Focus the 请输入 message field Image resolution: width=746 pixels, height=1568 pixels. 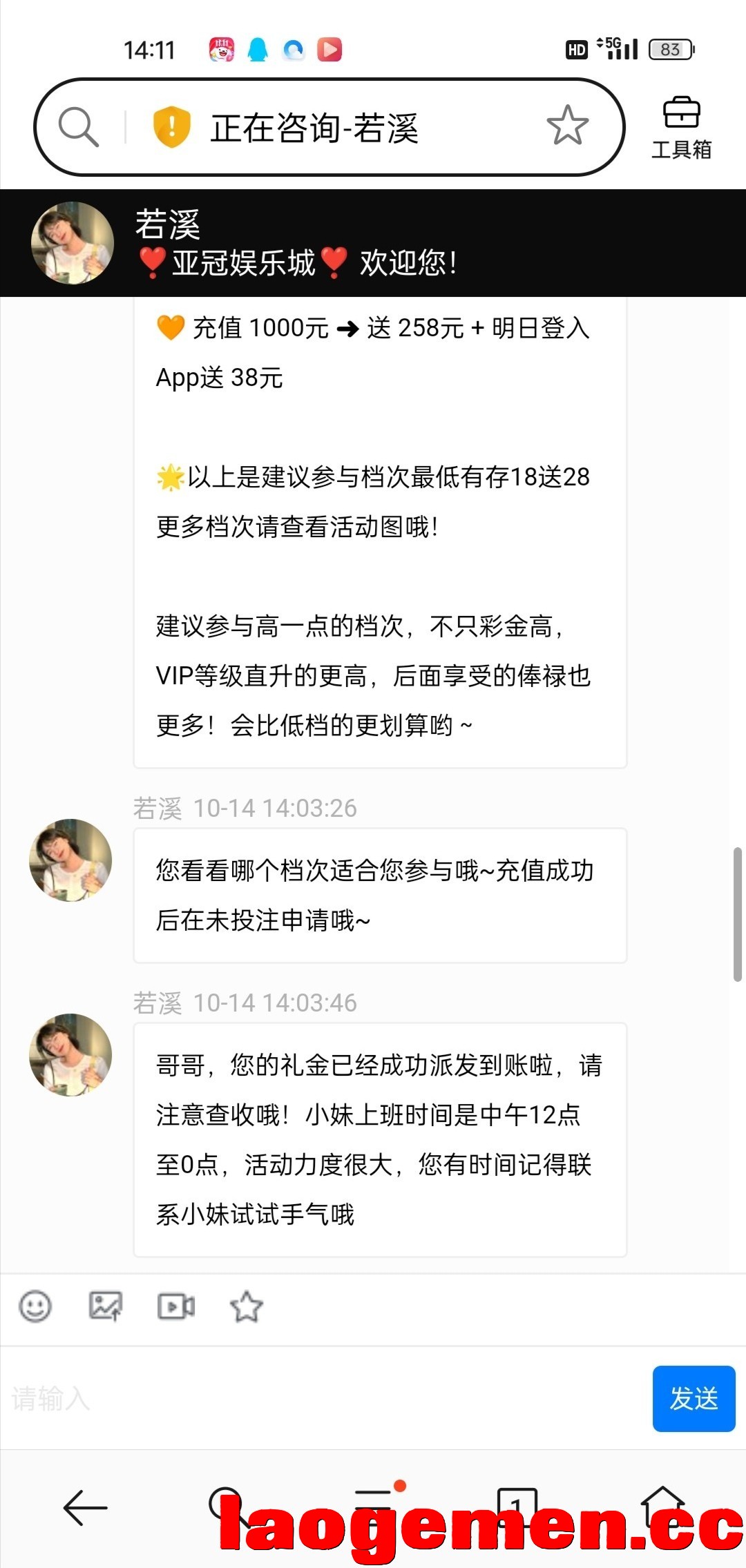[x=325, y=1399]
